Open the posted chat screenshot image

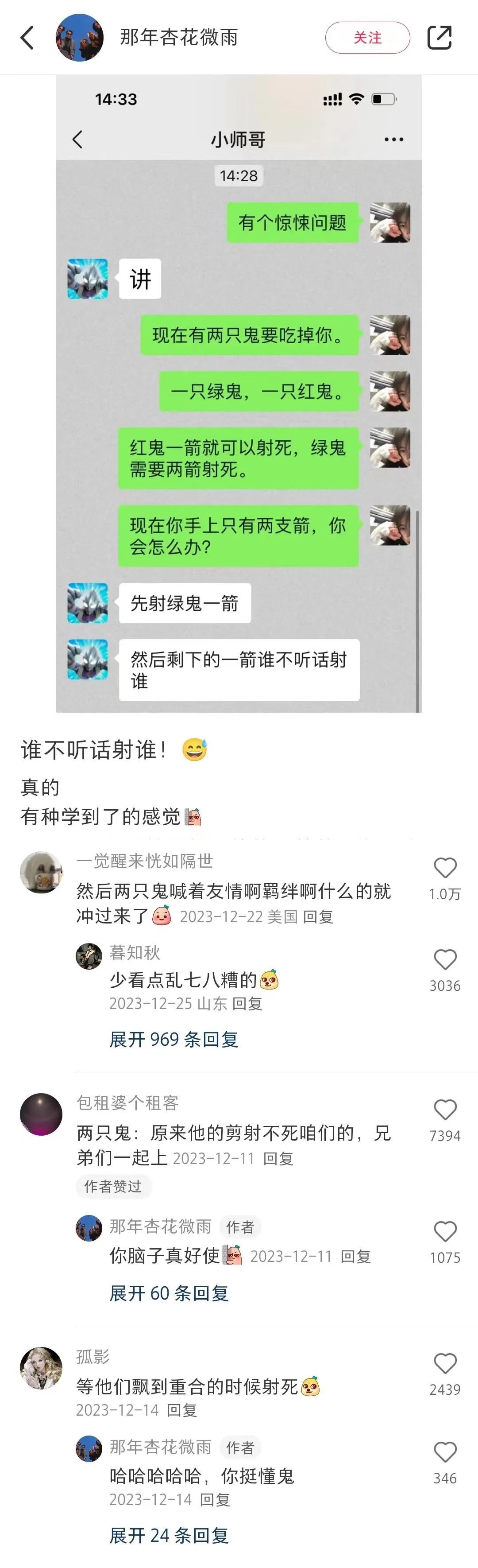(x=239, y=393)
